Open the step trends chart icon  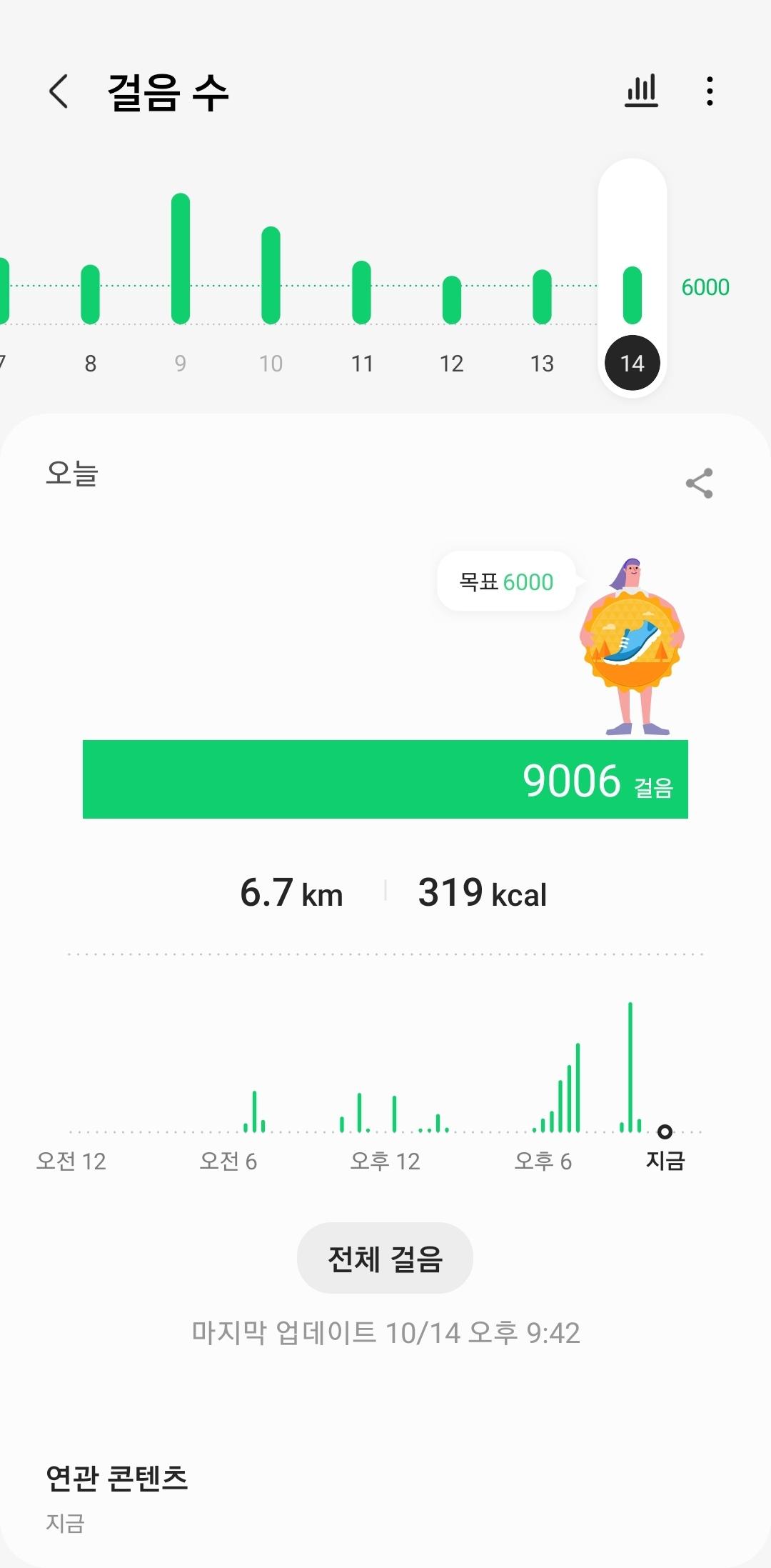click(641, 91)
